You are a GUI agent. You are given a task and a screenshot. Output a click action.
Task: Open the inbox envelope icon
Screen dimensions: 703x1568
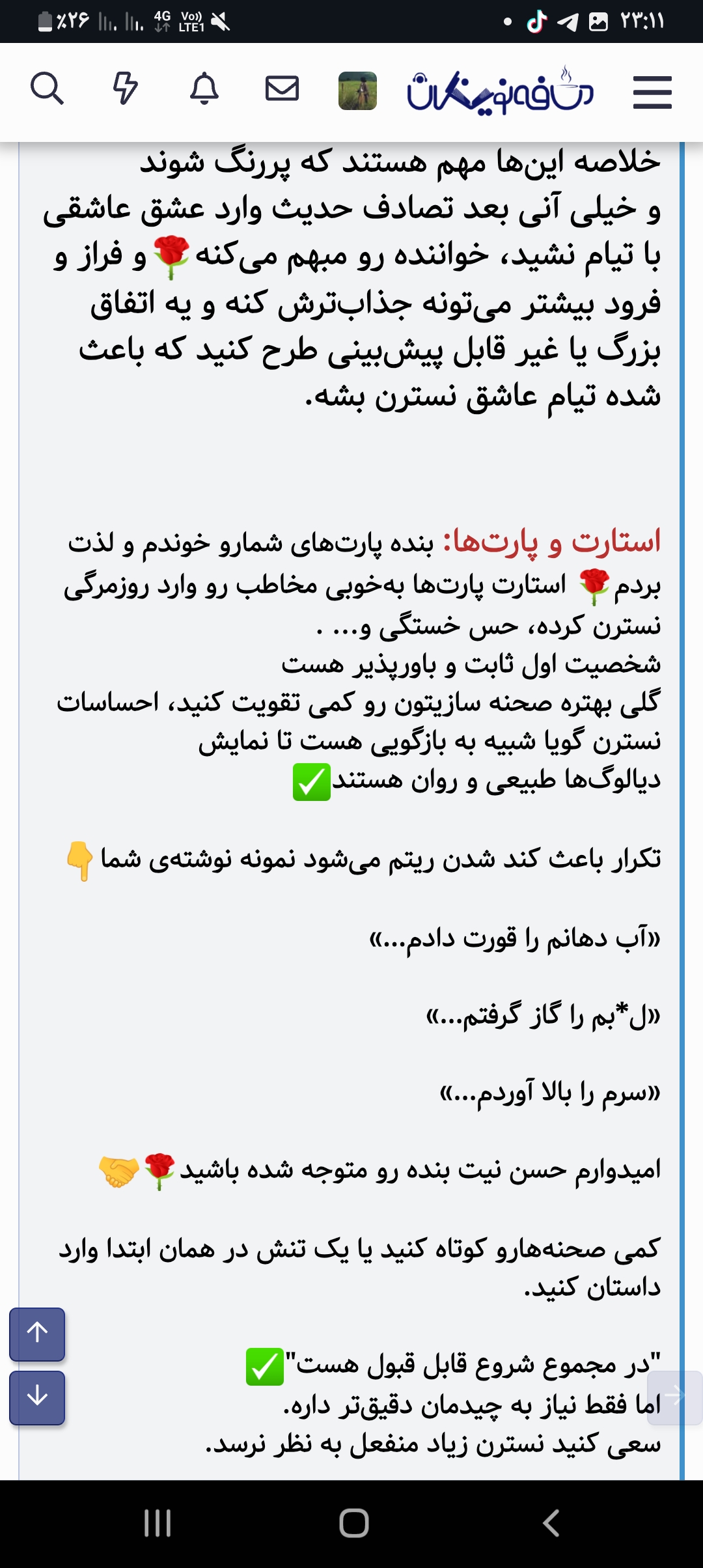pos(282,89)
